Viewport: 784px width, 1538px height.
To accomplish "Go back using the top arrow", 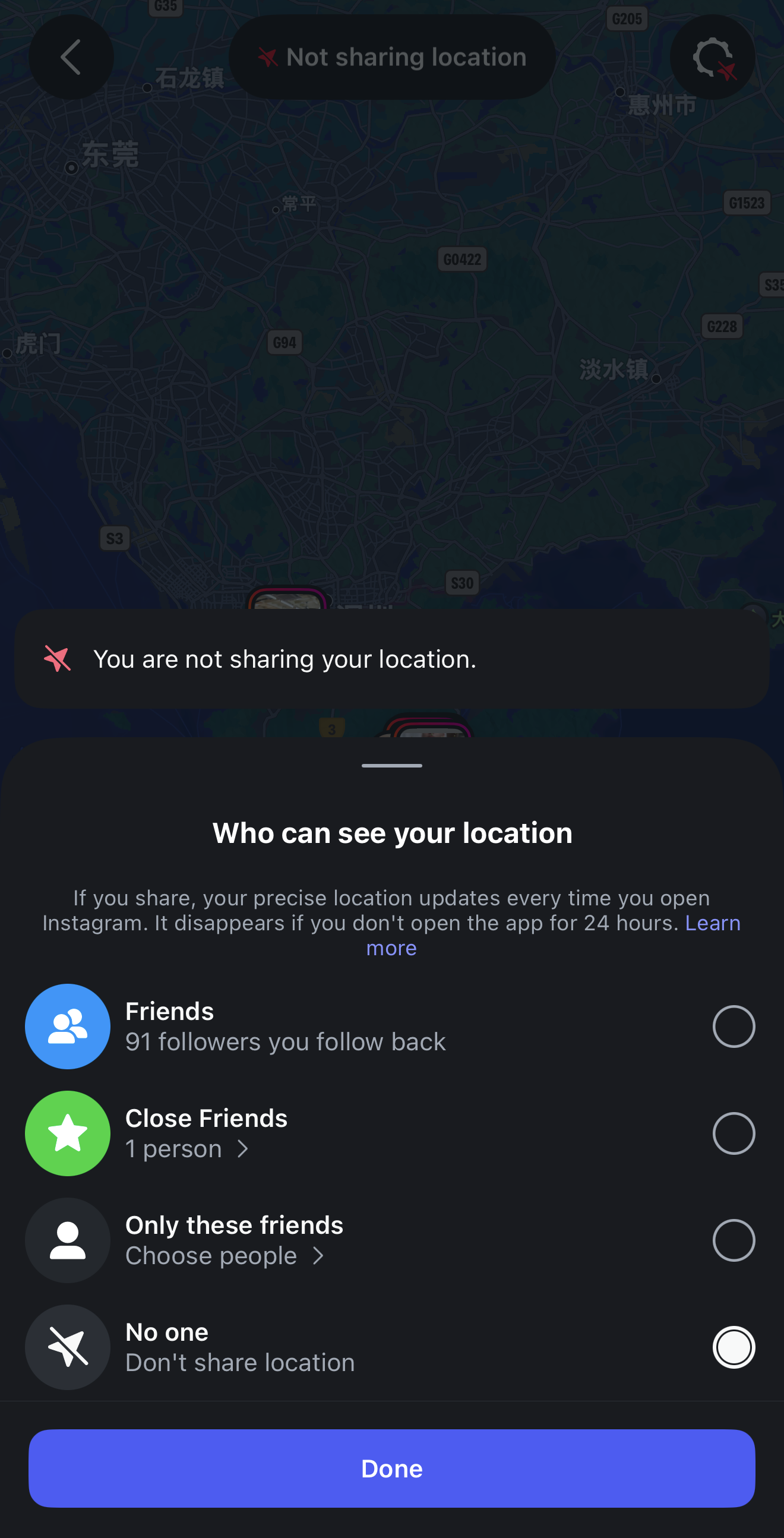I will (71, 57).
